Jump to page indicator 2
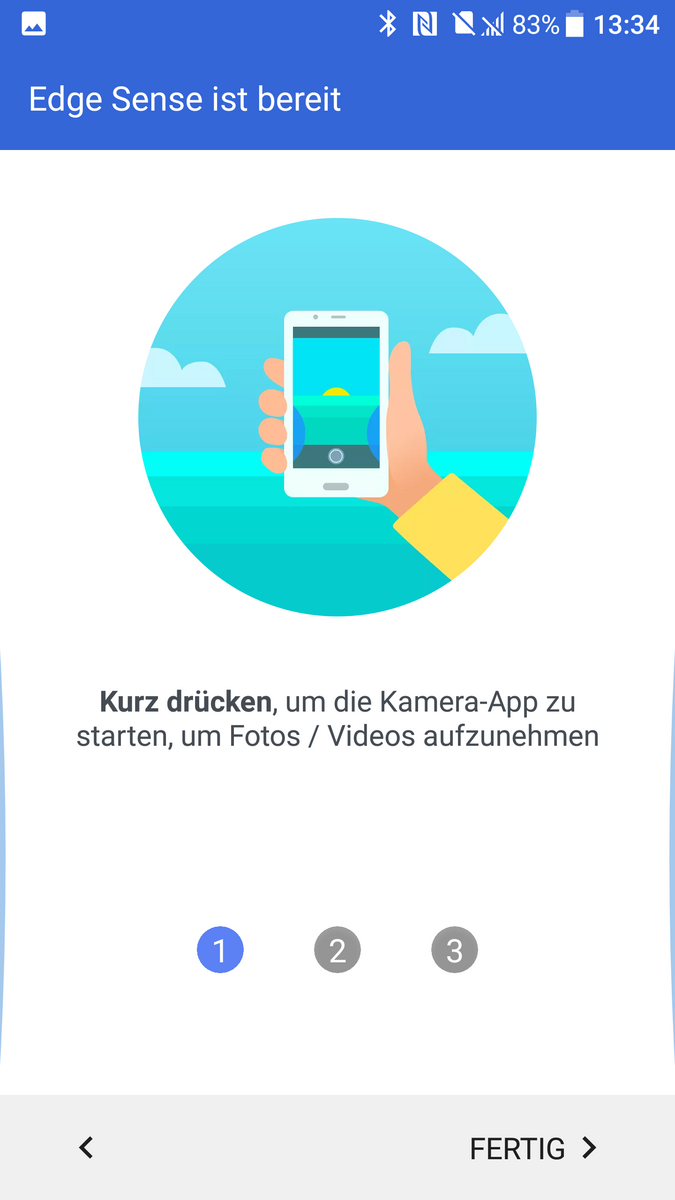 coord(337,950)
